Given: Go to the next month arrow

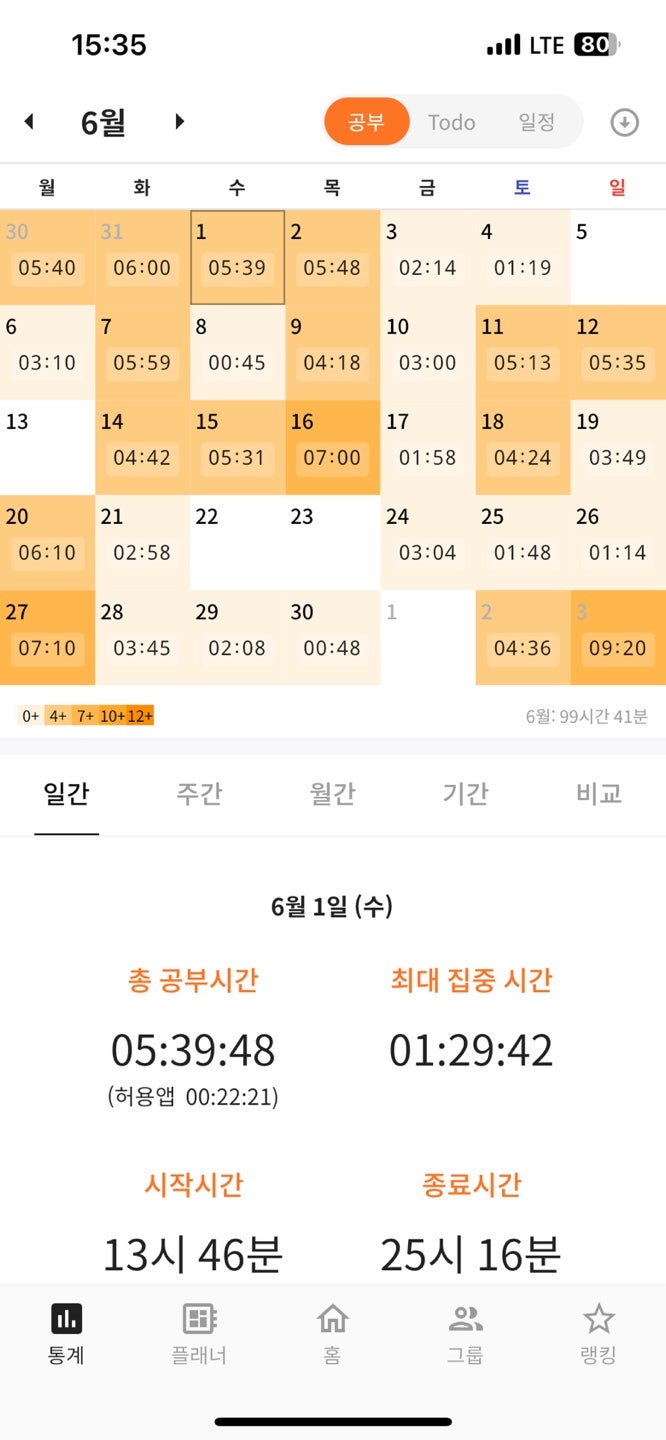Looking at the screenshot, I should (179, 122).
